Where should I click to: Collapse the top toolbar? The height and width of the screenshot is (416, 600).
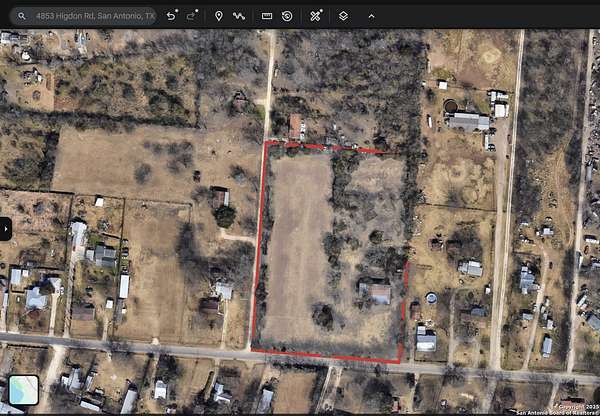pos(371,16)
